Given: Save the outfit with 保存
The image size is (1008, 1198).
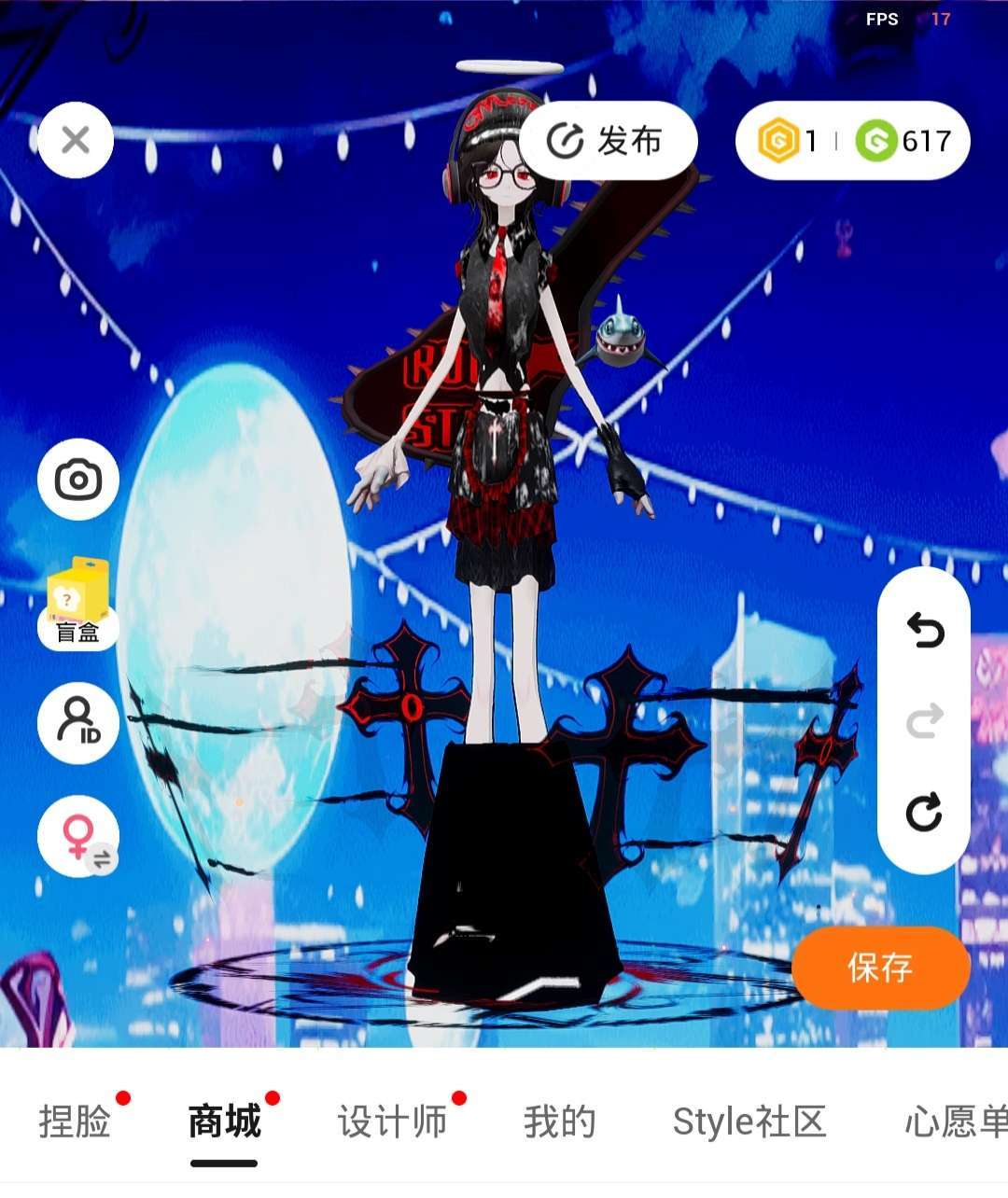Looking at the screenshot, I should coord(880,968).
